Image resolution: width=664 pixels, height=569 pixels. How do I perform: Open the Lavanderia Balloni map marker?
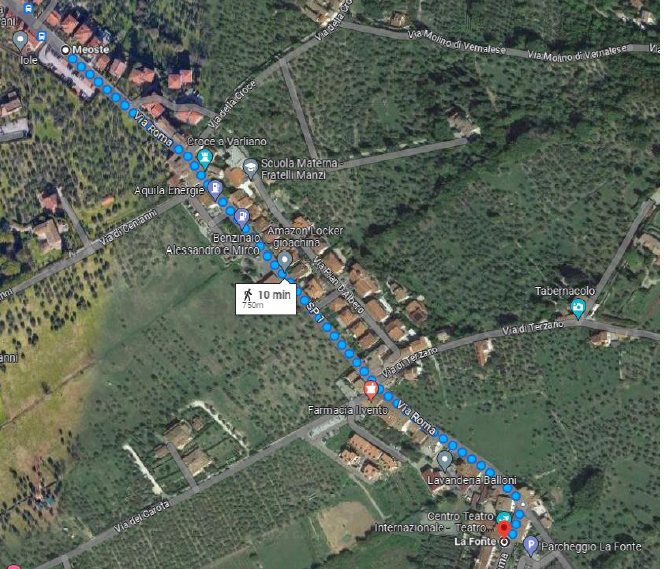445,460
